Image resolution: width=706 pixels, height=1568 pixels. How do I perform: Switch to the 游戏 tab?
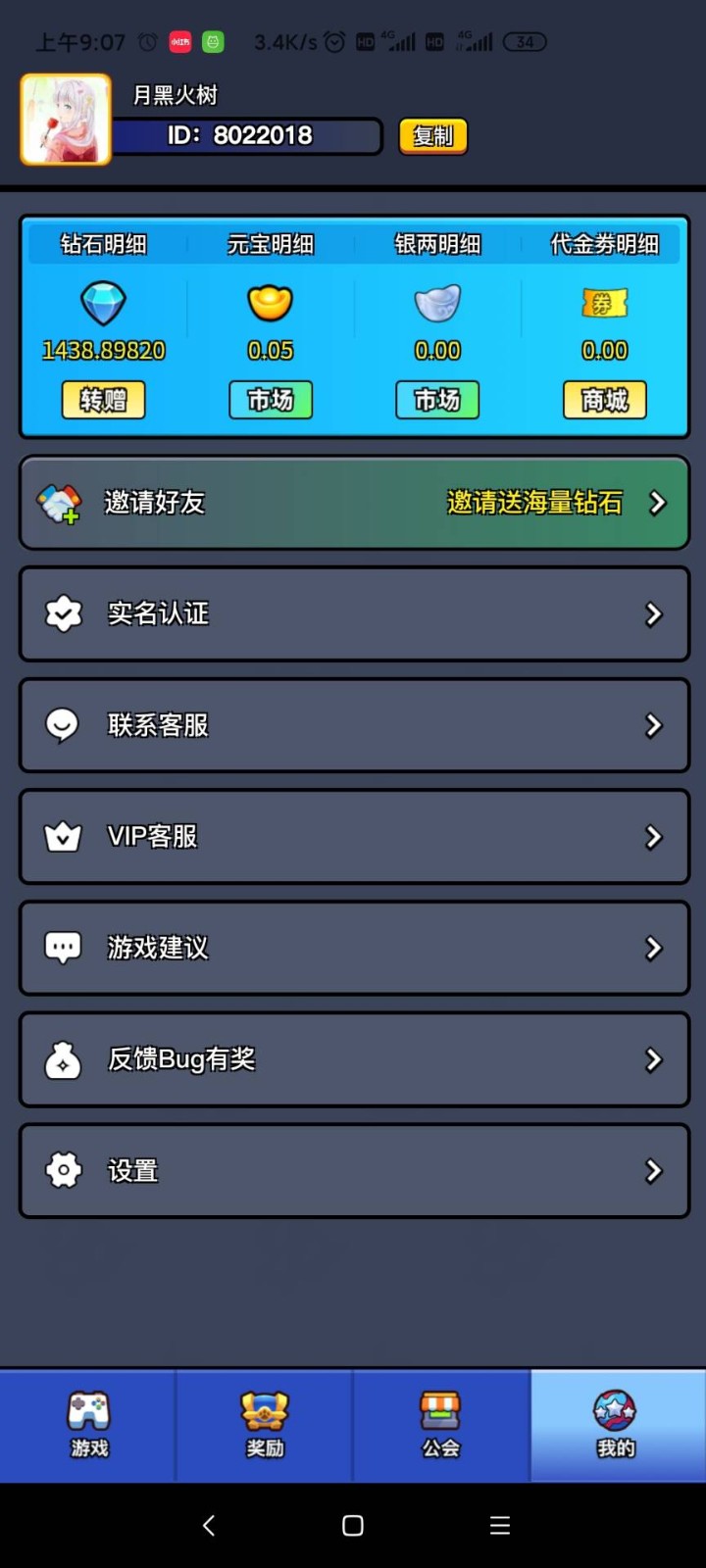click(88, 1425)
